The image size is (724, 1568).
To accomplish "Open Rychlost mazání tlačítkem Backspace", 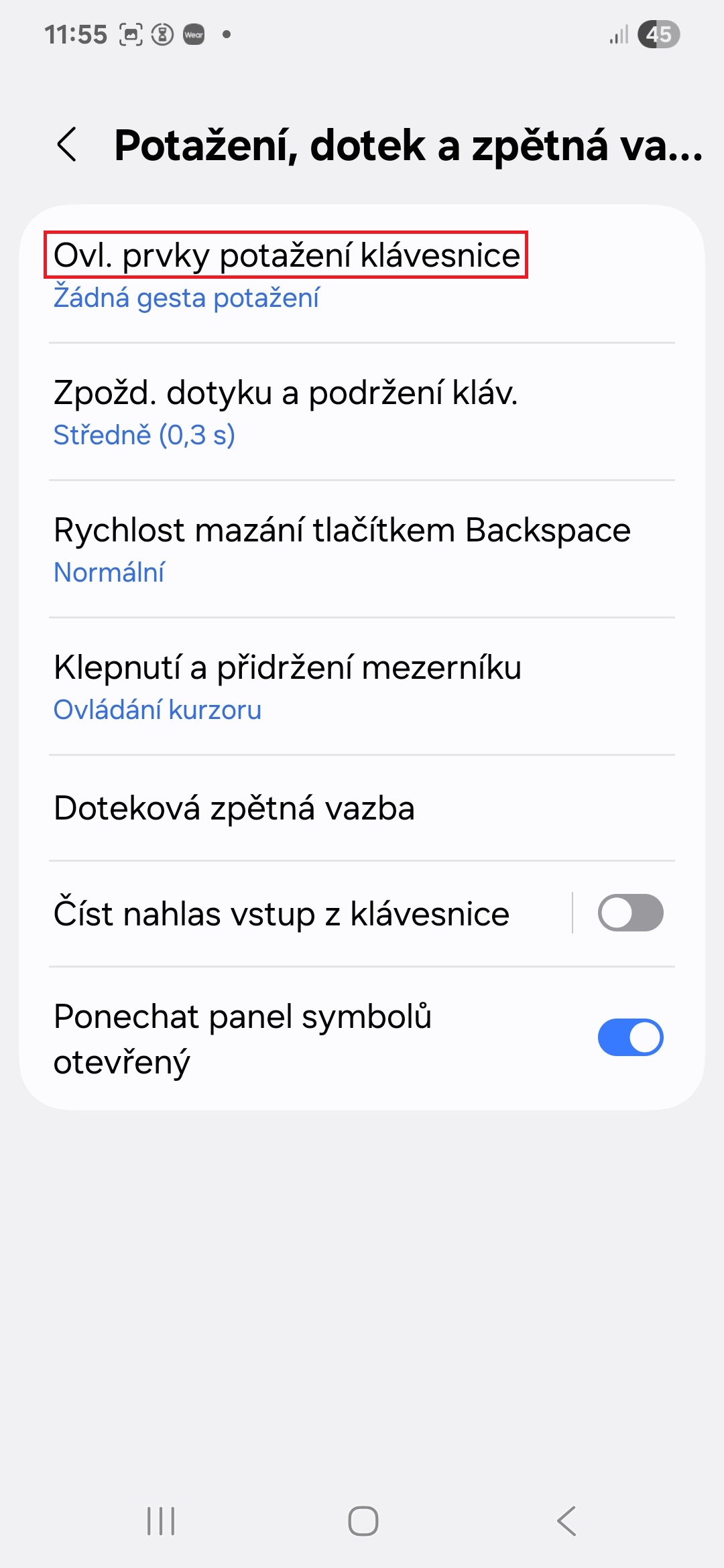I will [x=362, y=549].
